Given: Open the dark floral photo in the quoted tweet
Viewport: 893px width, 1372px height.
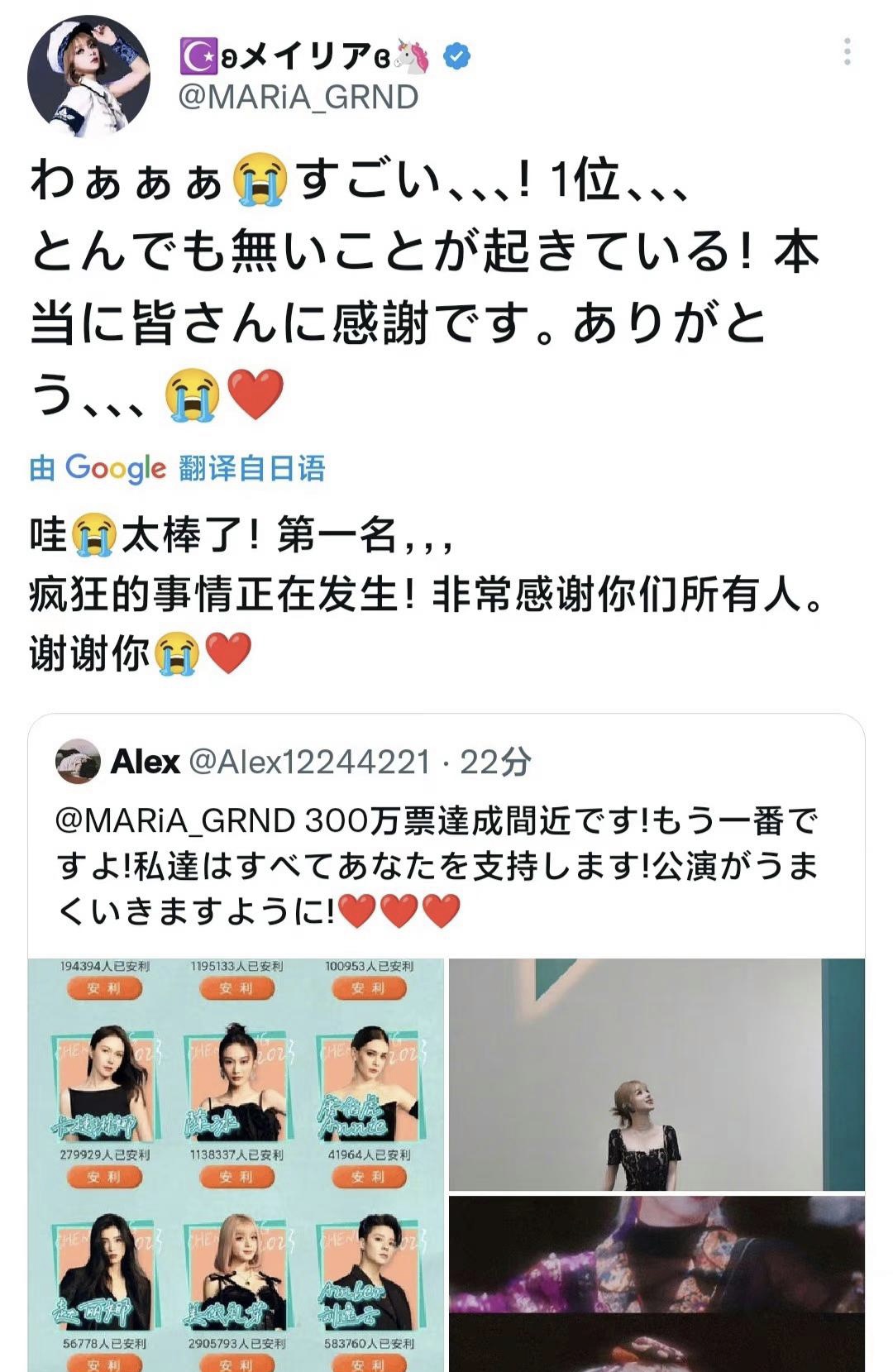Looking at the screenshot, I should point(657,1284).
